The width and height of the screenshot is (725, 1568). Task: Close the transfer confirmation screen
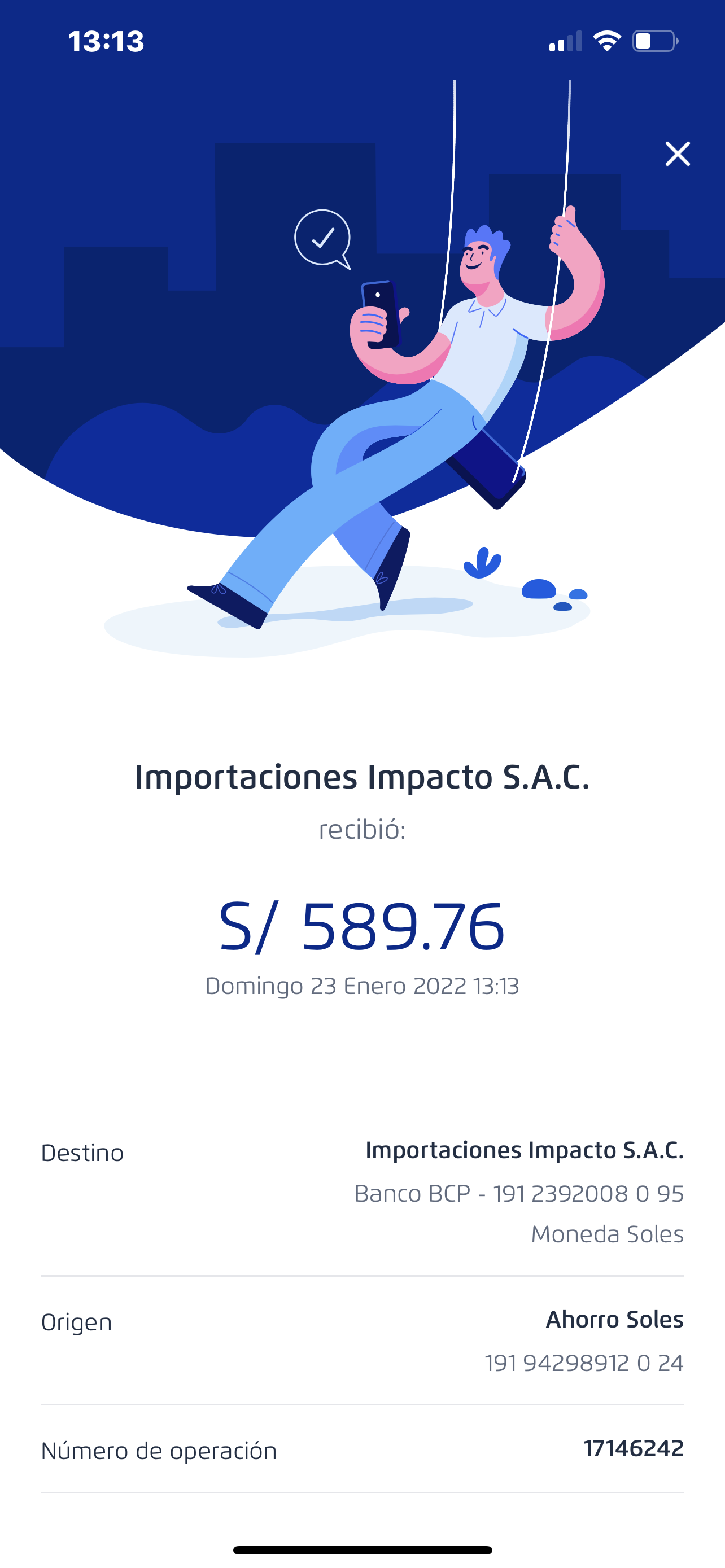677,154
